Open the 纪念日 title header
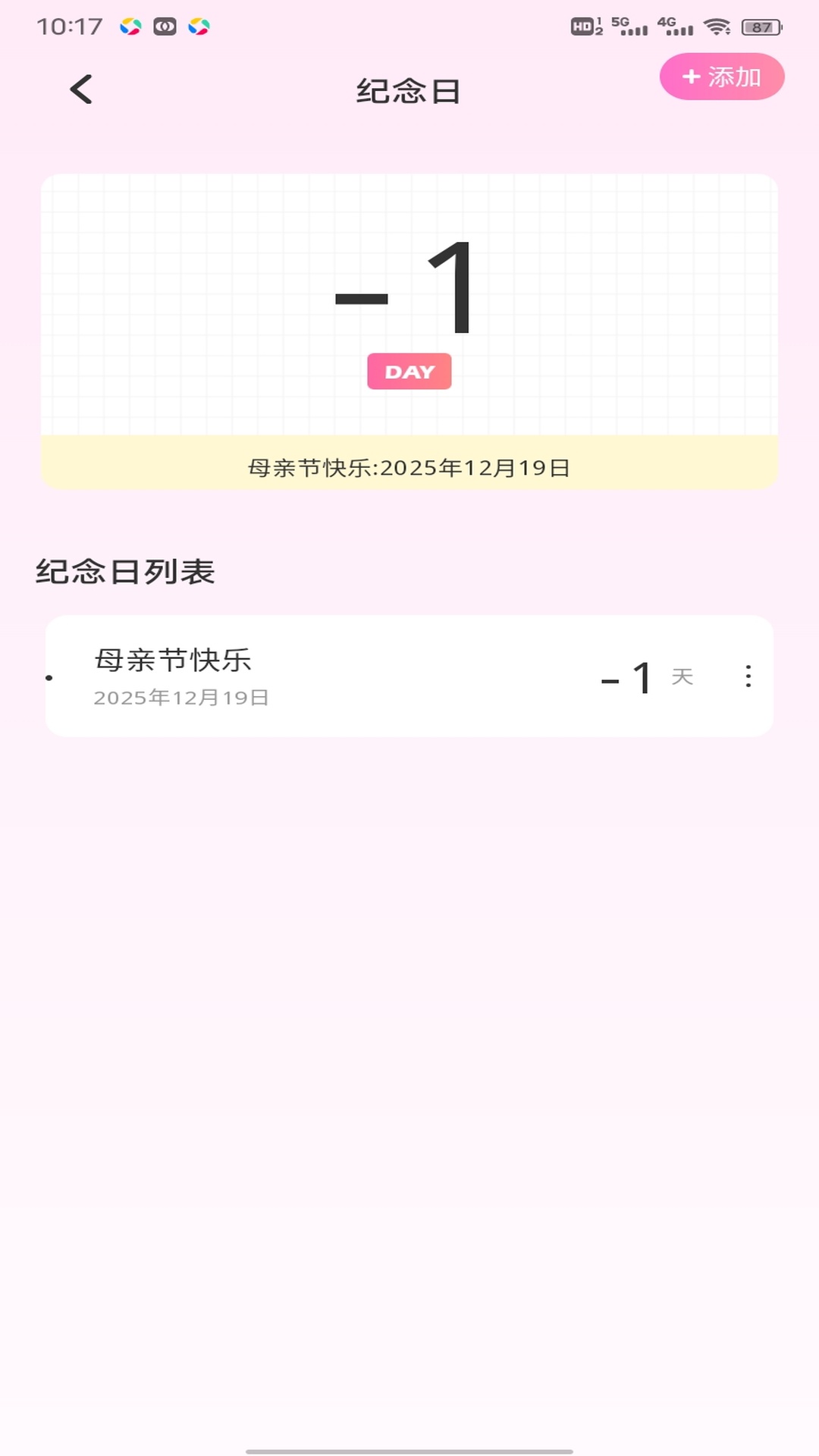The height and width of the screenshot is (1456, 819). pos(409,90)
